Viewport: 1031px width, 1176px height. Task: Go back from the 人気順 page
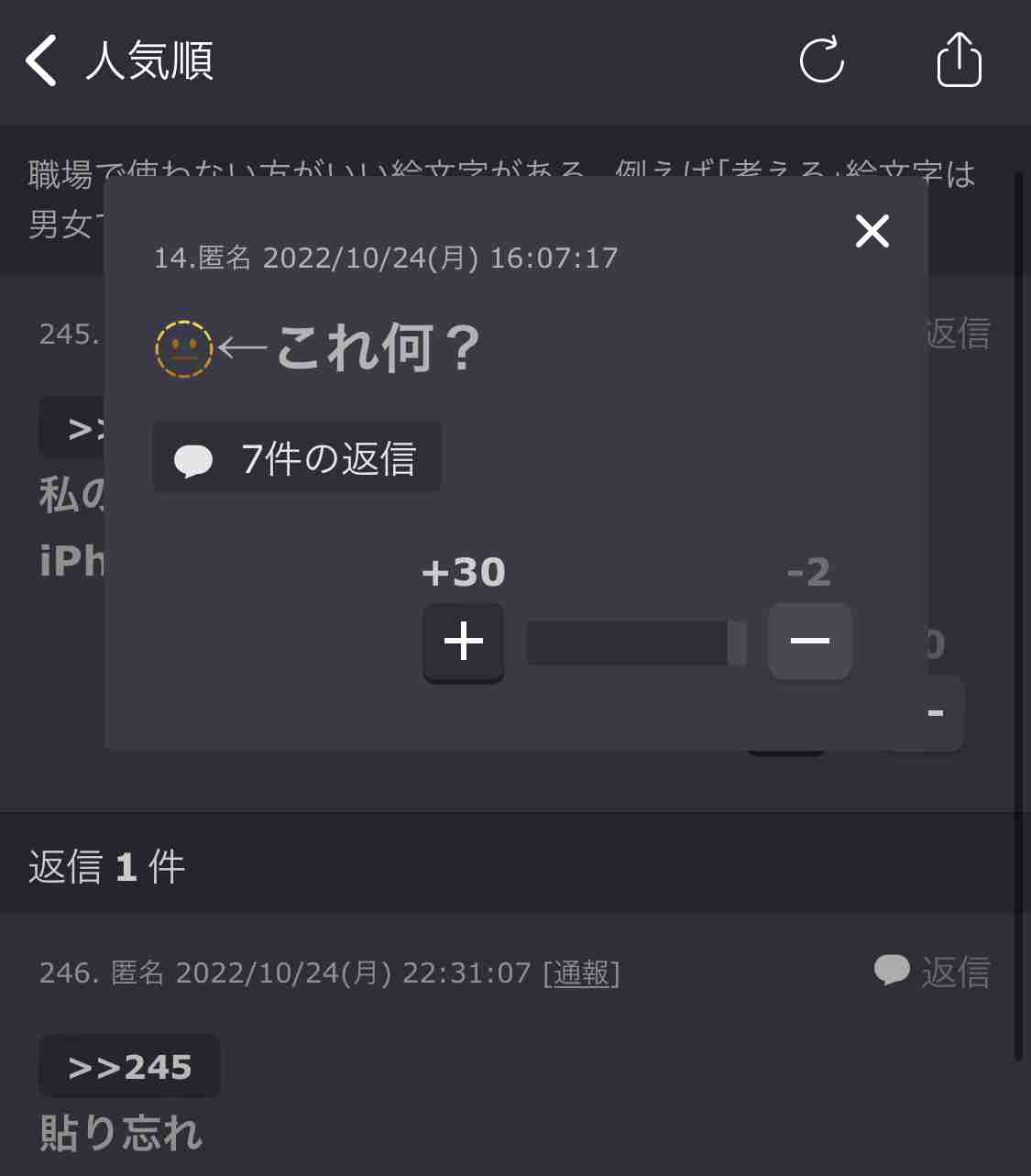pyautogui.click(x=42, y=60)
